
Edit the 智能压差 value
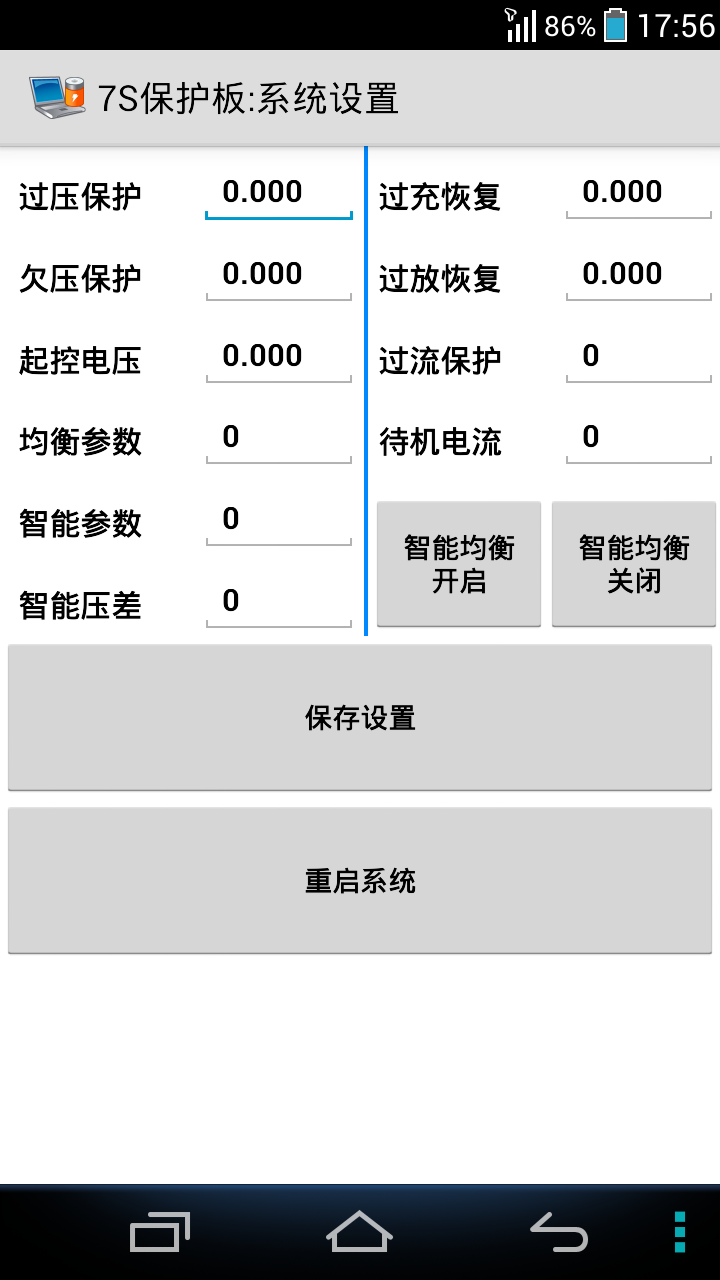coord(278,603)
